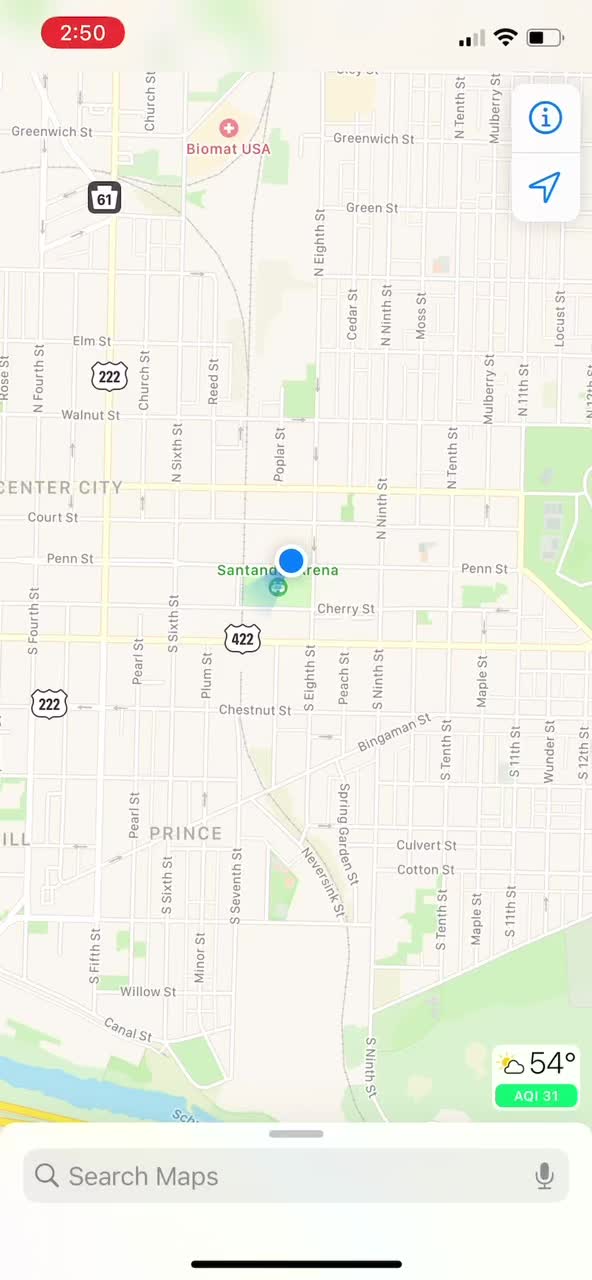The width and height of the screenshot is (592, 1280).
Task: Open the weather 54° widget
Action: [x=537, y=1076]
